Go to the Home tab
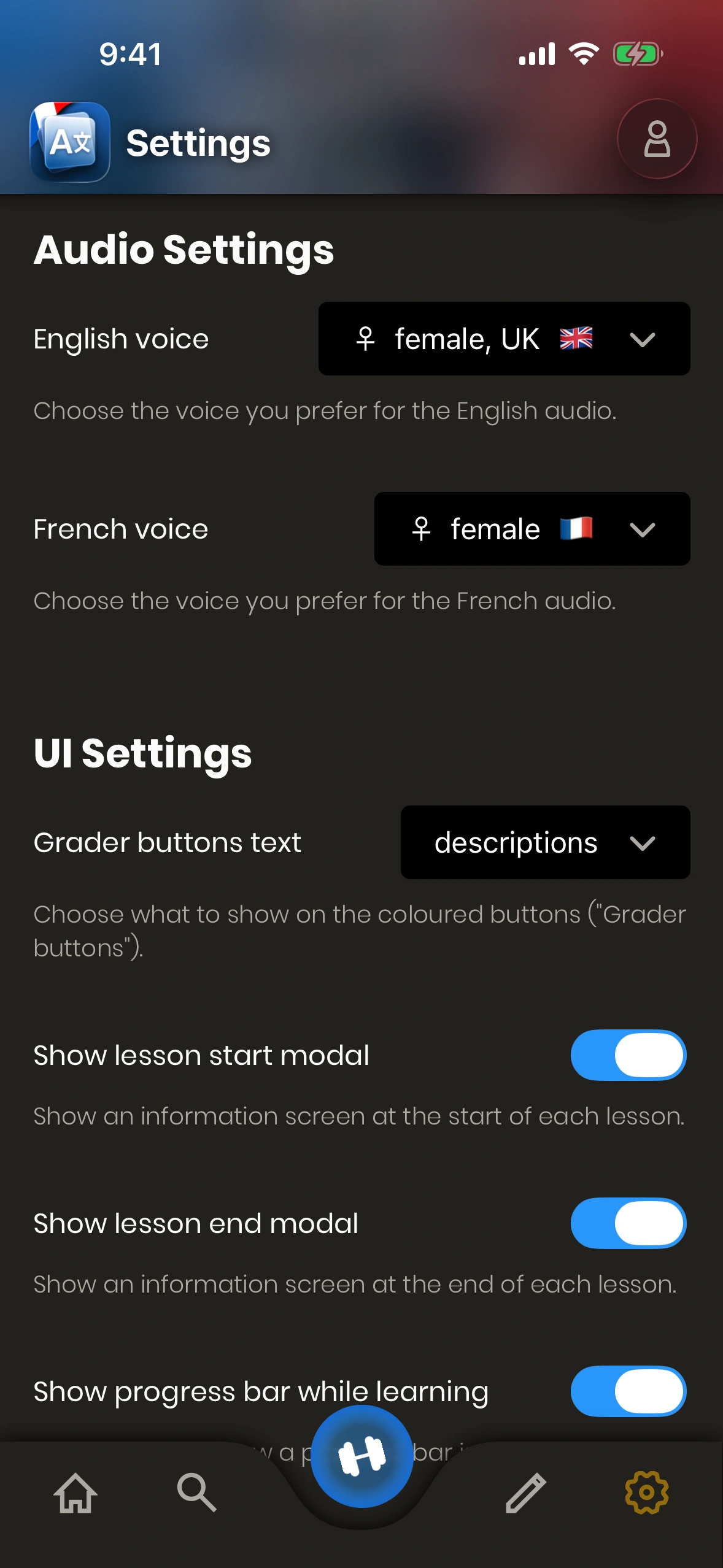The height and width of the screenshot is (1568, 723). (x=75, y=1493)
